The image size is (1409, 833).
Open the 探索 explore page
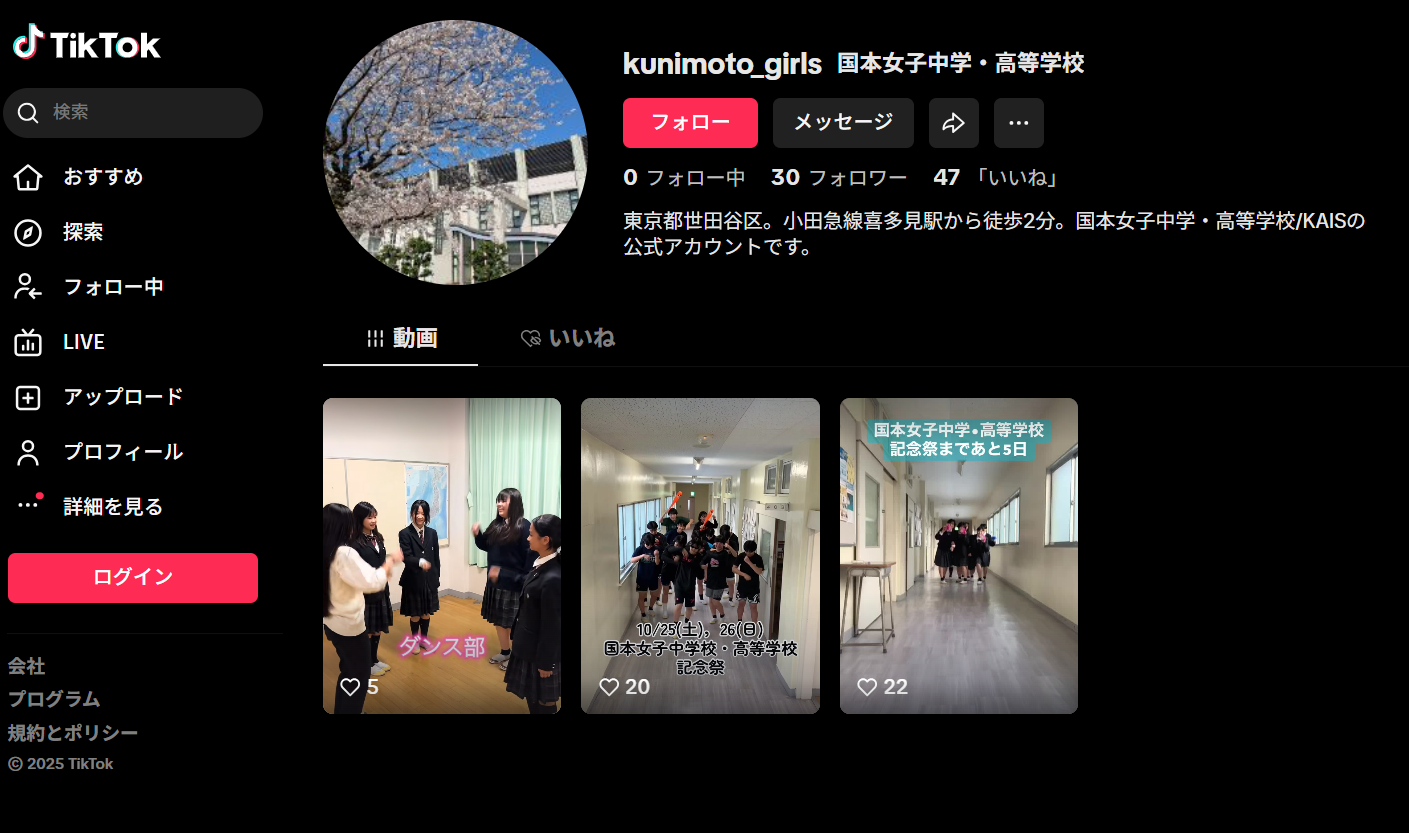83,232
